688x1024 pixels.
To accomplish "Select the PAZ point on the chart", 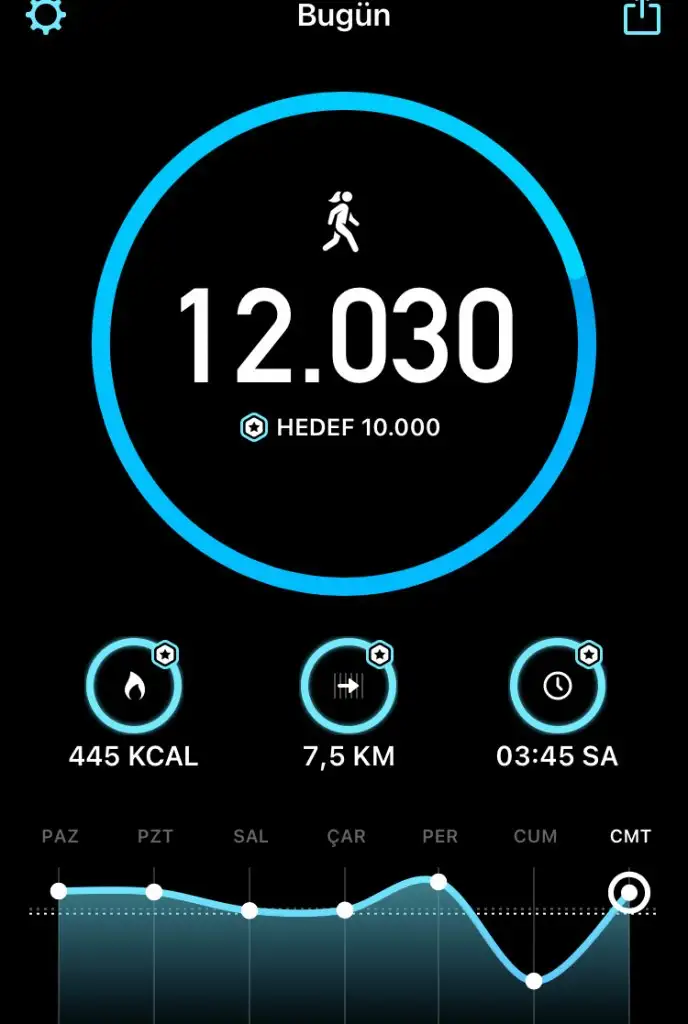I will click(59, 891).
